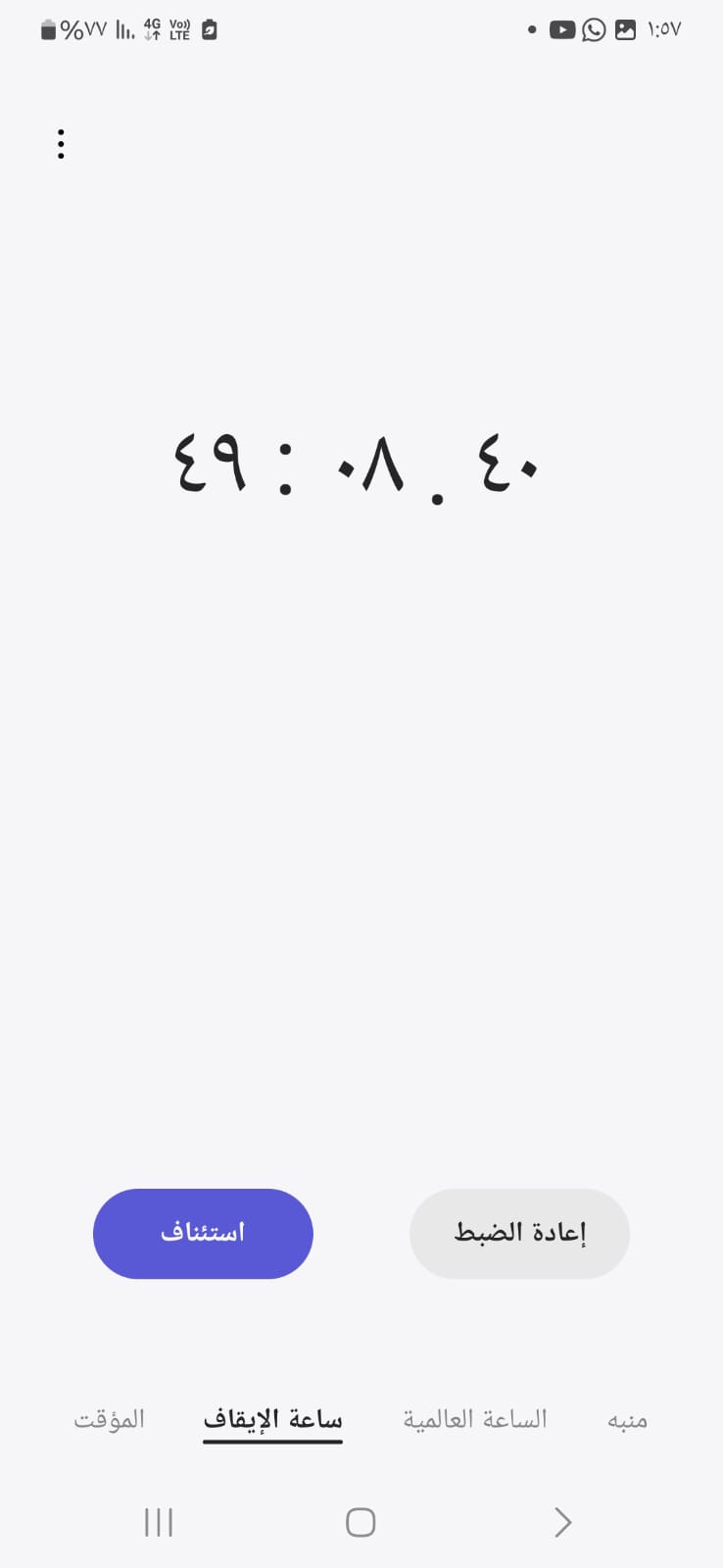
Task: Tap the system home button
Action: pos(361,1522)
